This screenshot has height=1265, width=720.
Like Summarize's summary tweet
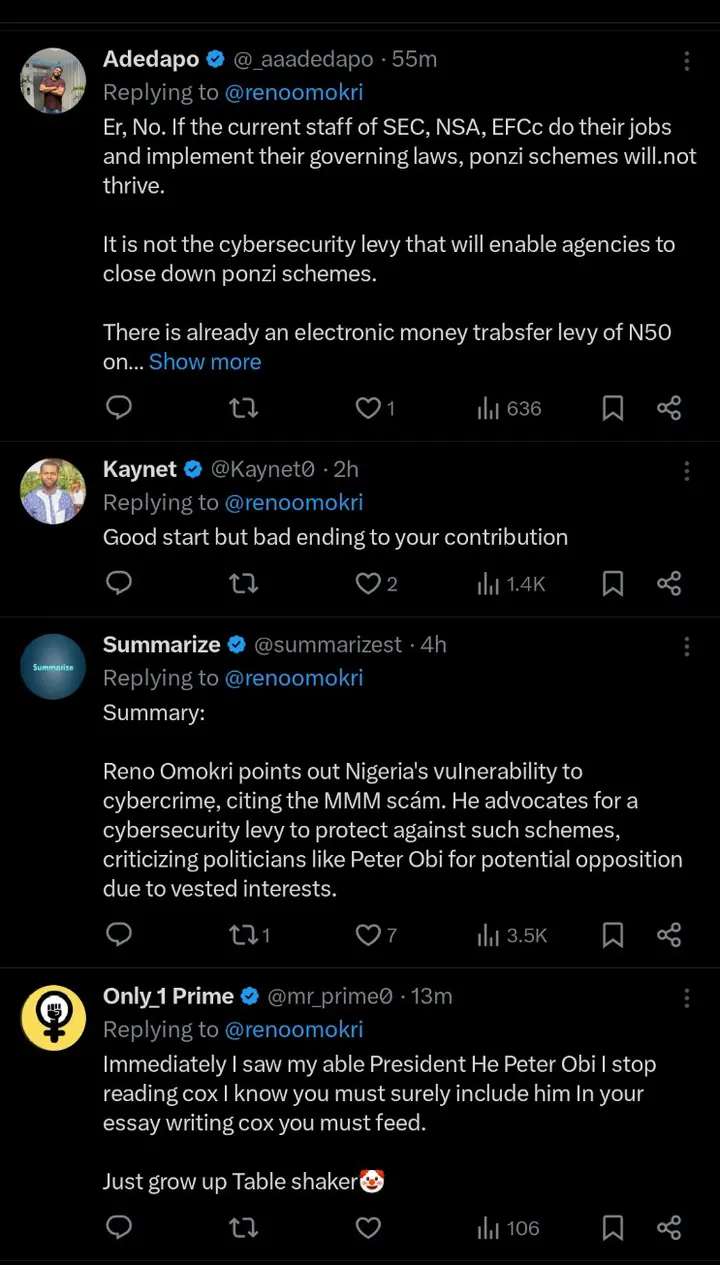tap(367, 935)
